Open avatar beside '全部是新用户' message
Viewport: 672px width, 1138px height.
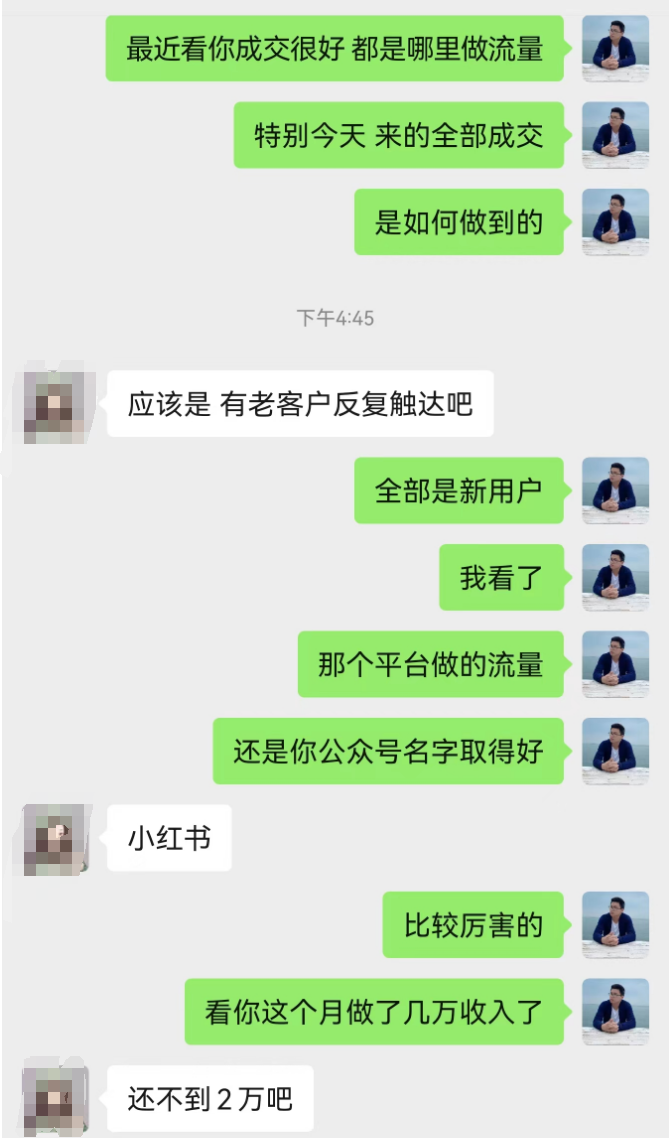click(615, 491)
